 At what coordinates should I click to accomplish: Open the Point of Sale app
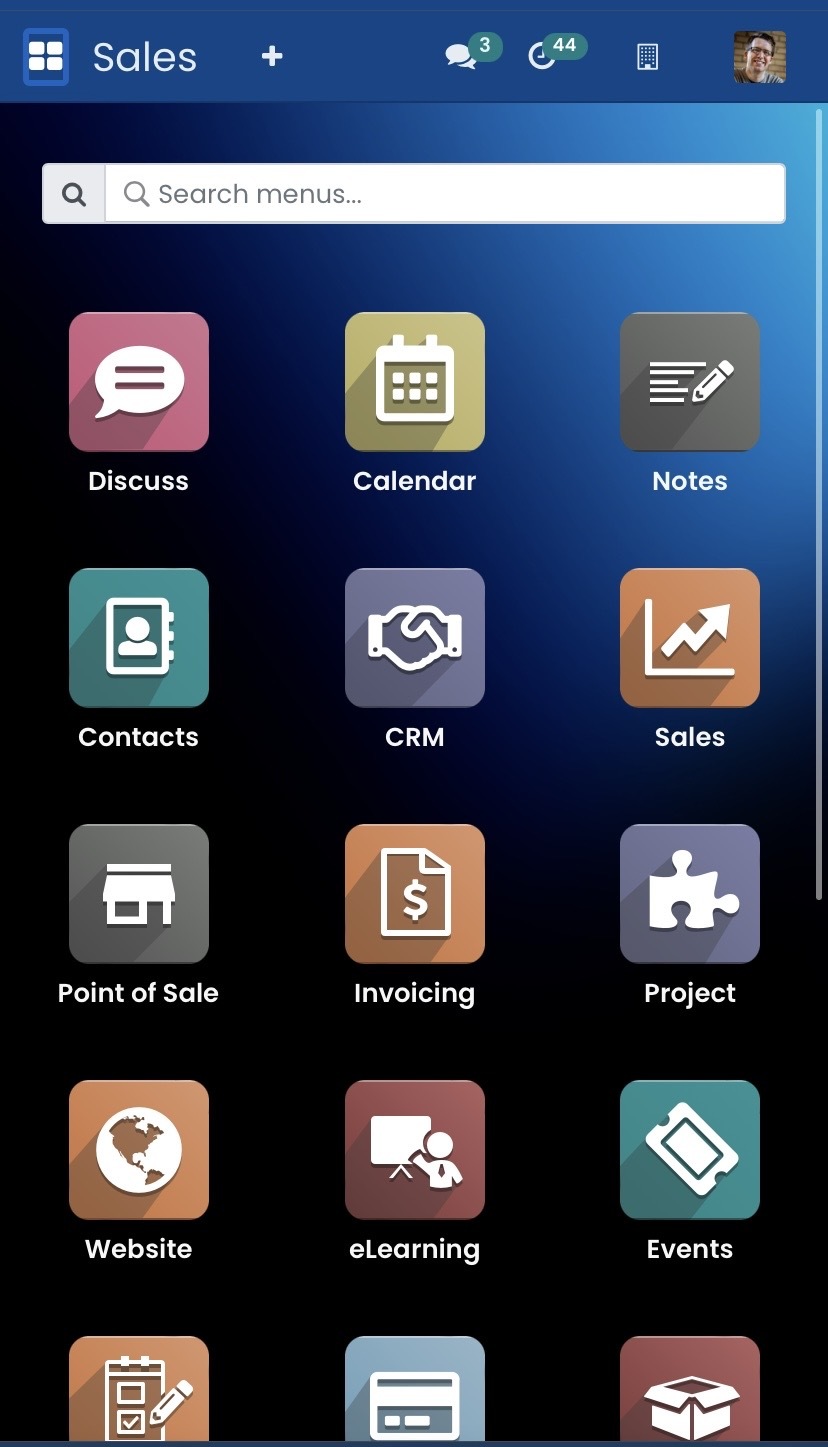tap(139, 894)
